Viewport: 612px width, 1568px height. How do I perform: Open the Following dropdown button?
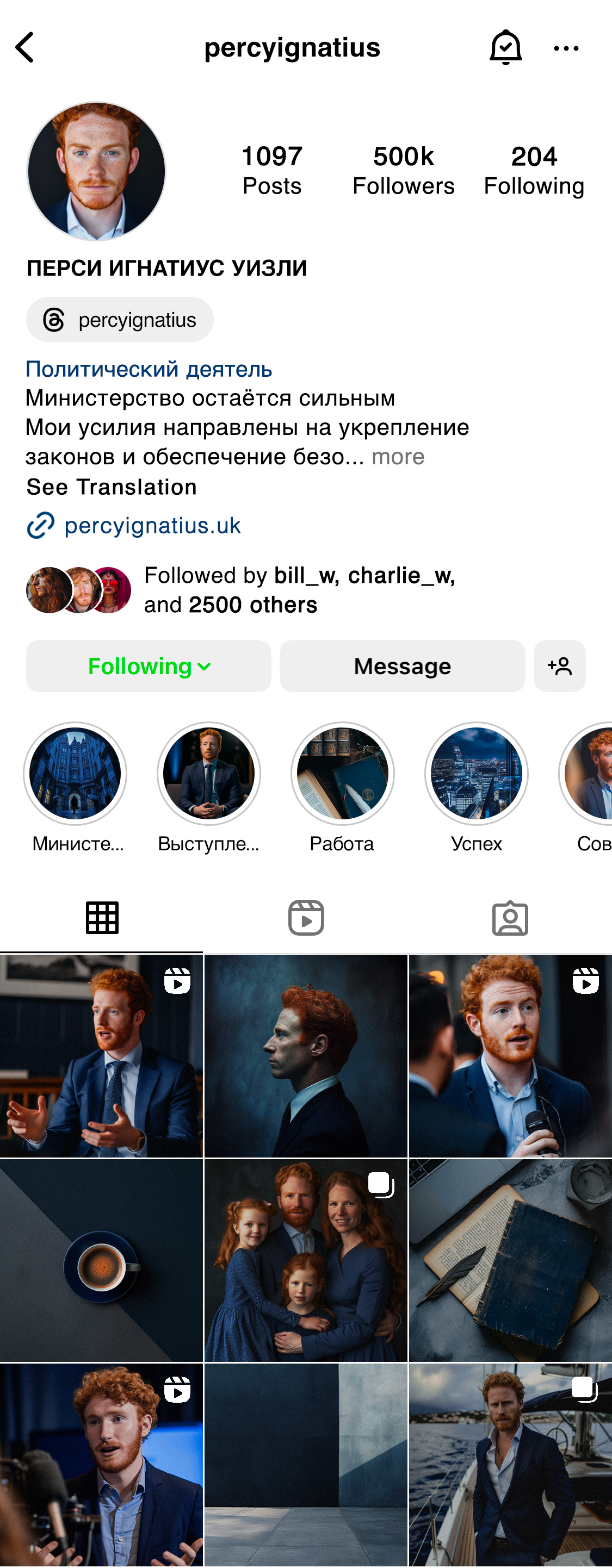pos(149,666)
